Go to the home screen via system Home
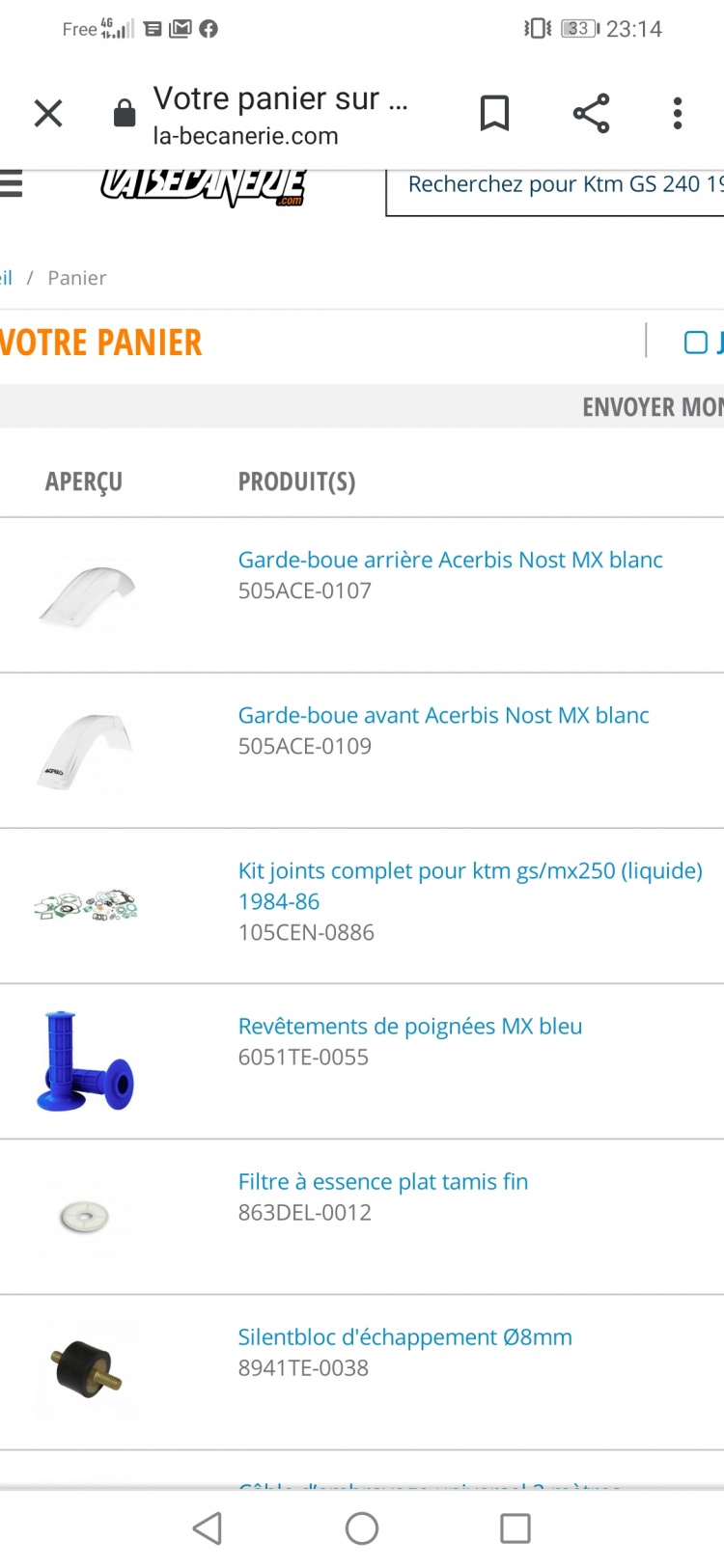The height and width of the screenshot is (1568, 724). click(362, 1528)
